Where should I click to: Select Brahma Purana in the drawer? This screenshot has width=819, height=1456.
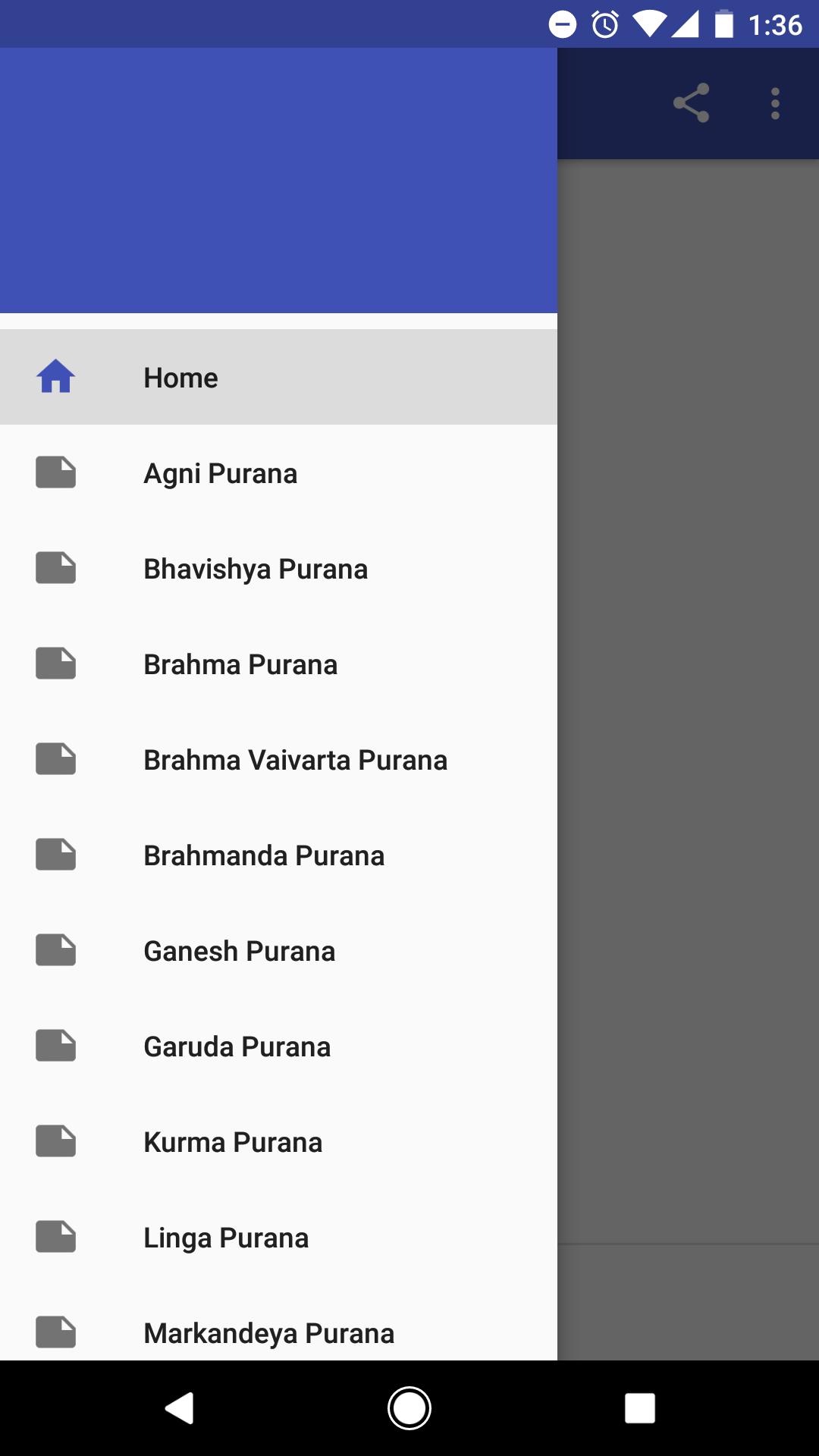[x=241, y=664]
